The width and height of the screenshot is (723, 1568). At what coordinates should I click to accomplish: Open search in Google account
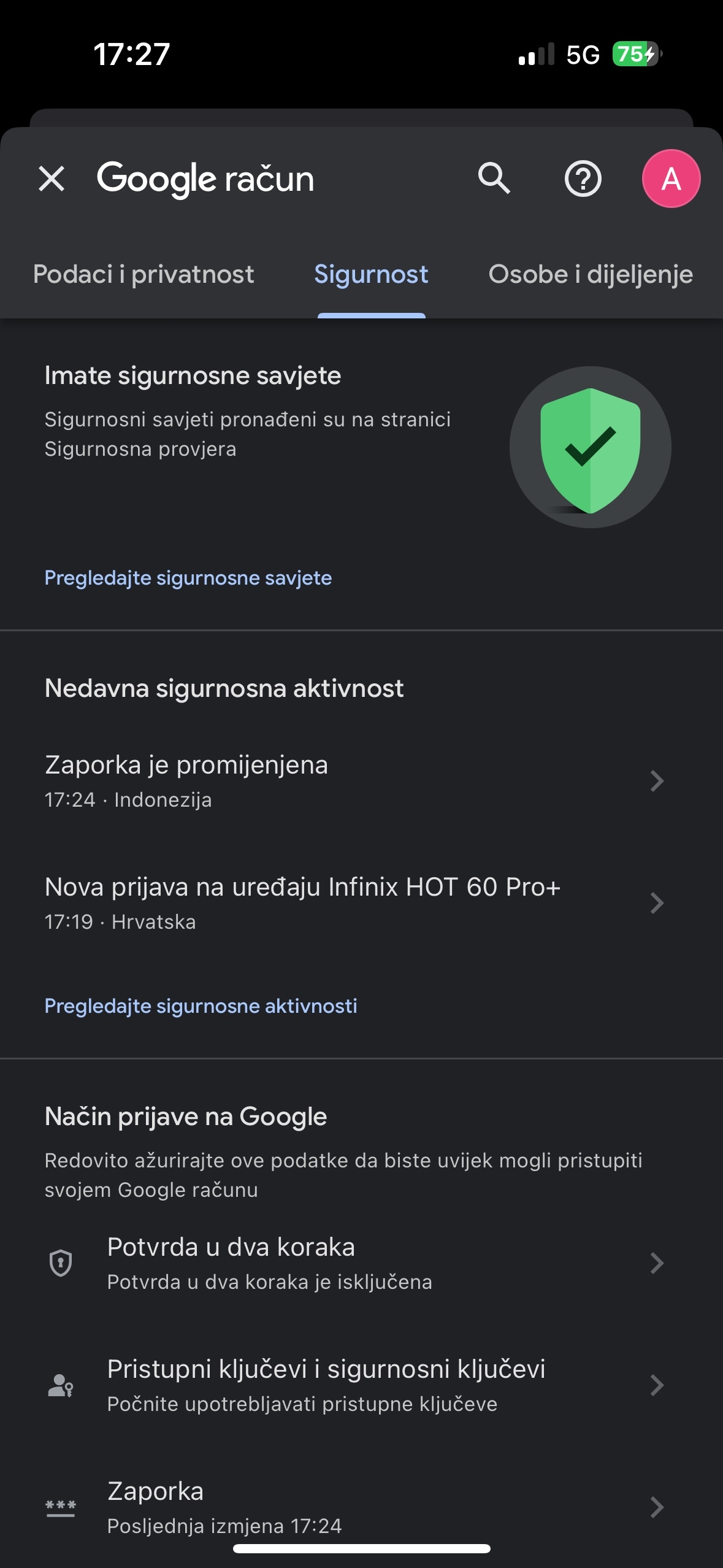[x=494, y=179]
